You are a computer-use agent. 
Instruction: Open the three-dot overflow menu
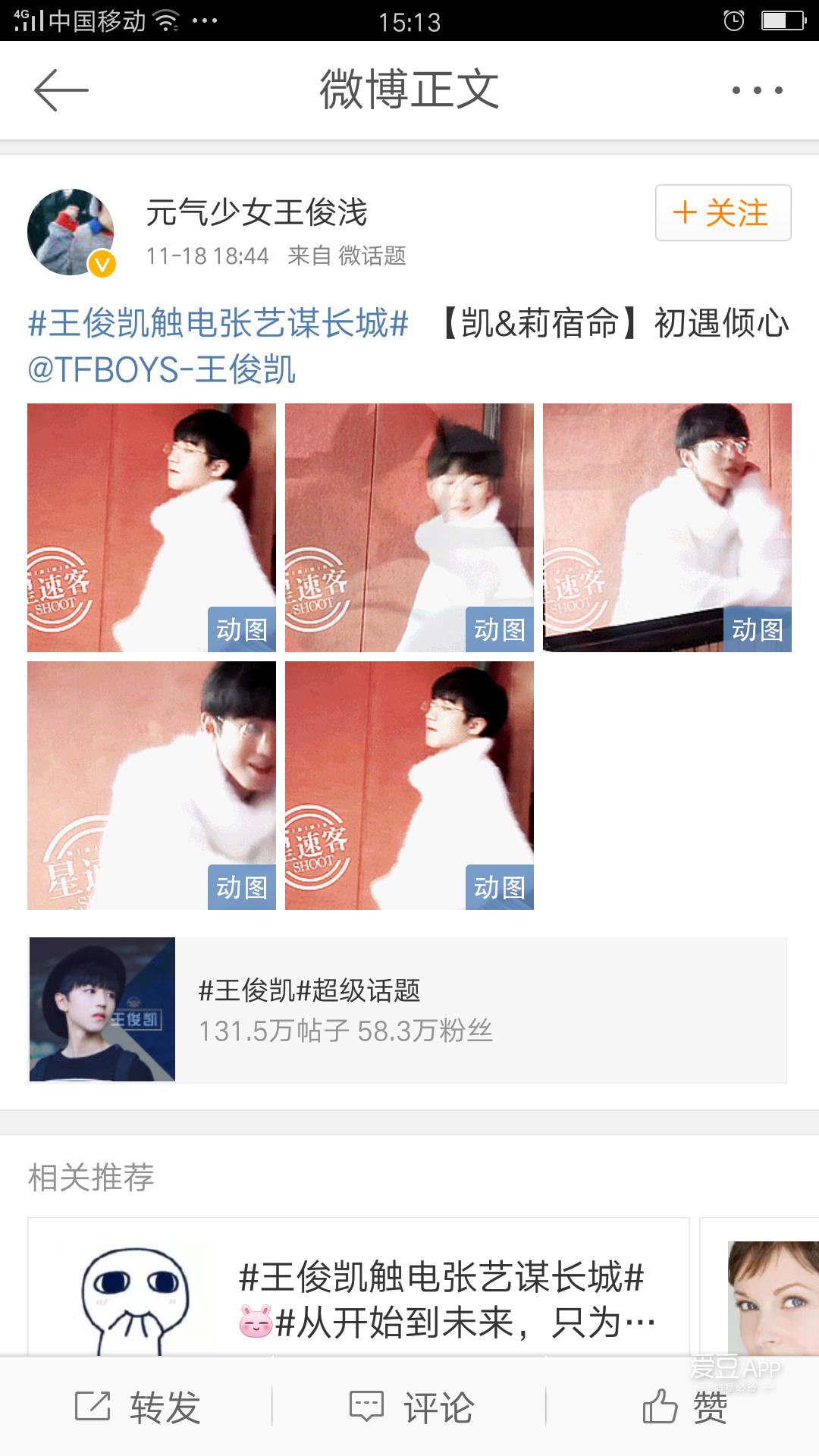pyautogui.click(x=757, y=90)
